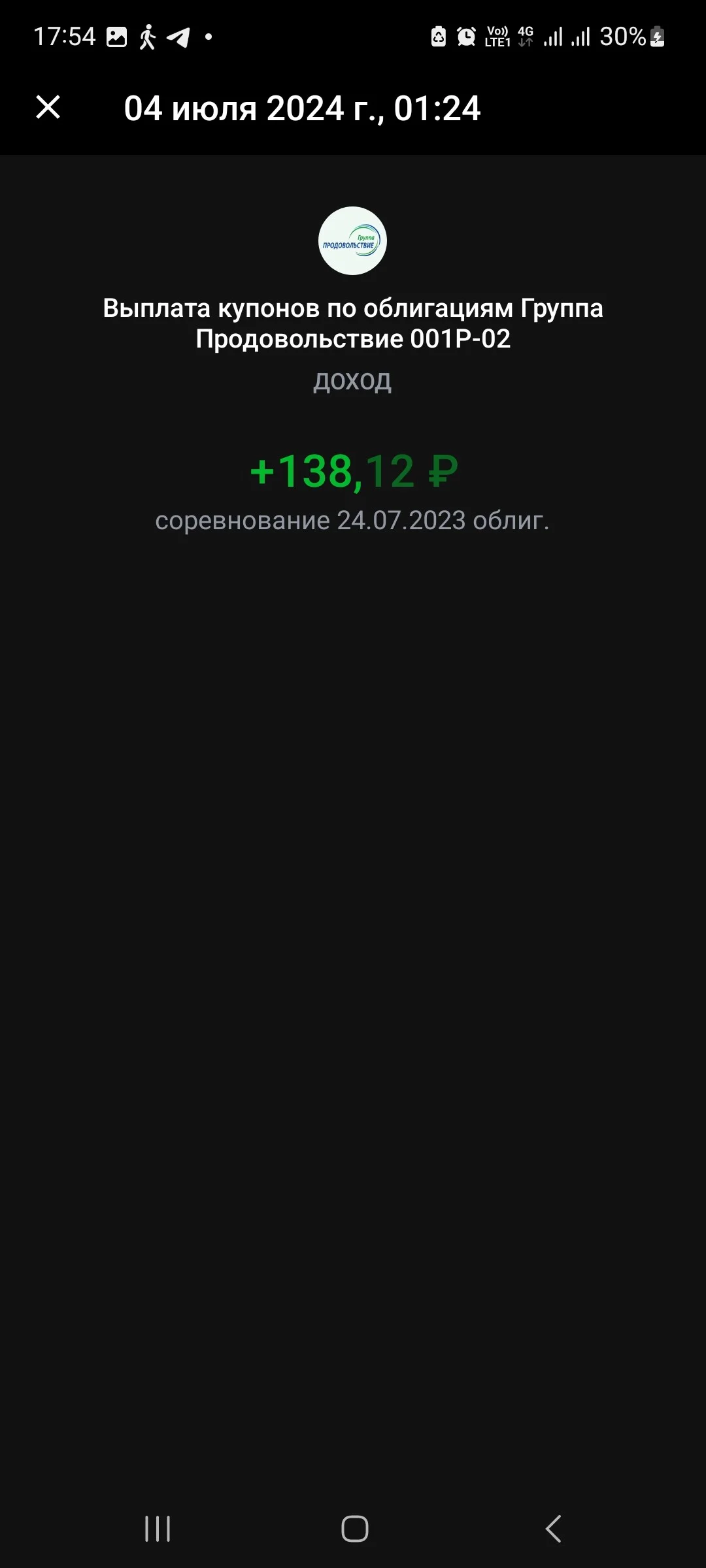The image size is (706, 1568).
Task: Go back using the system back button
Action: click(553, 1528)
